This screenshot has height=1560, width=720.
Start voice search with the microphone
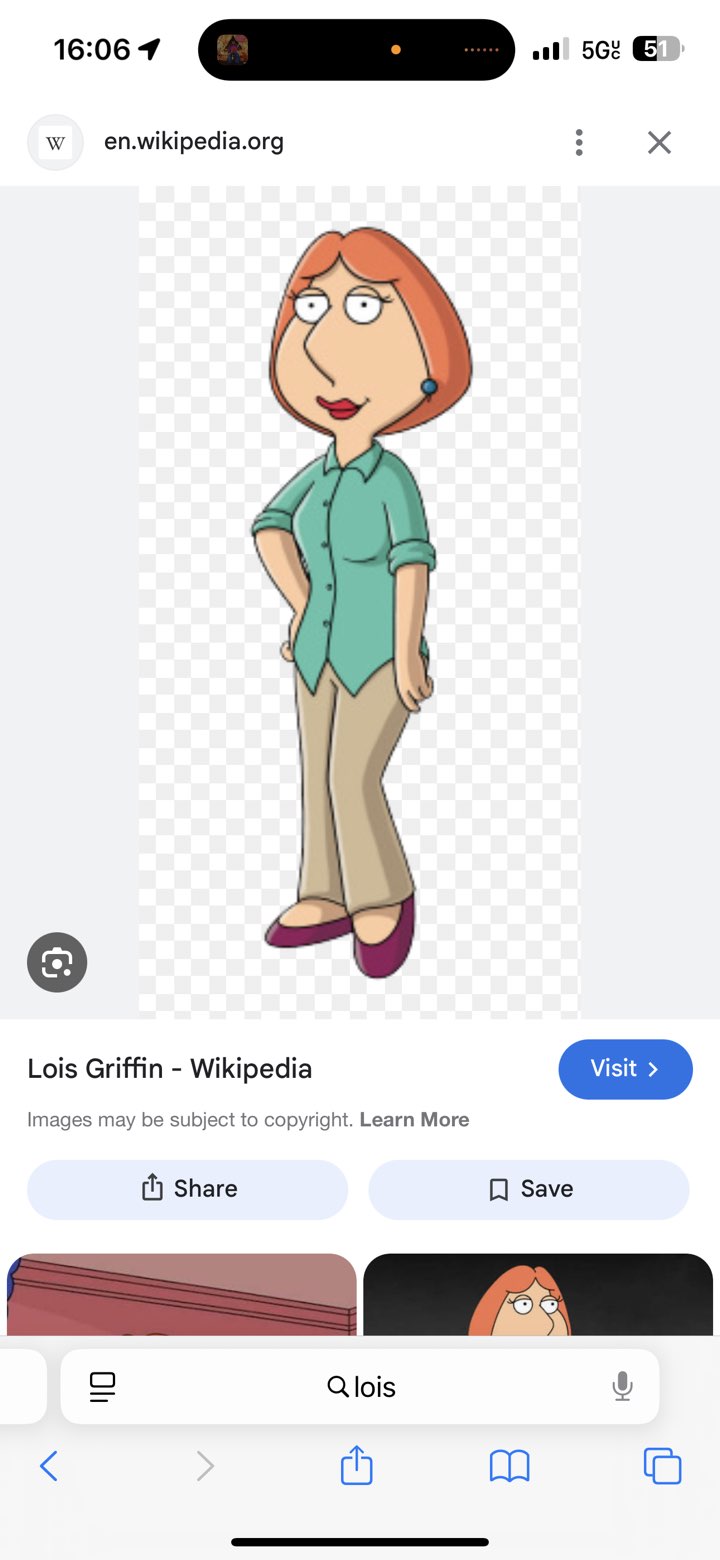click(622, 1386)
